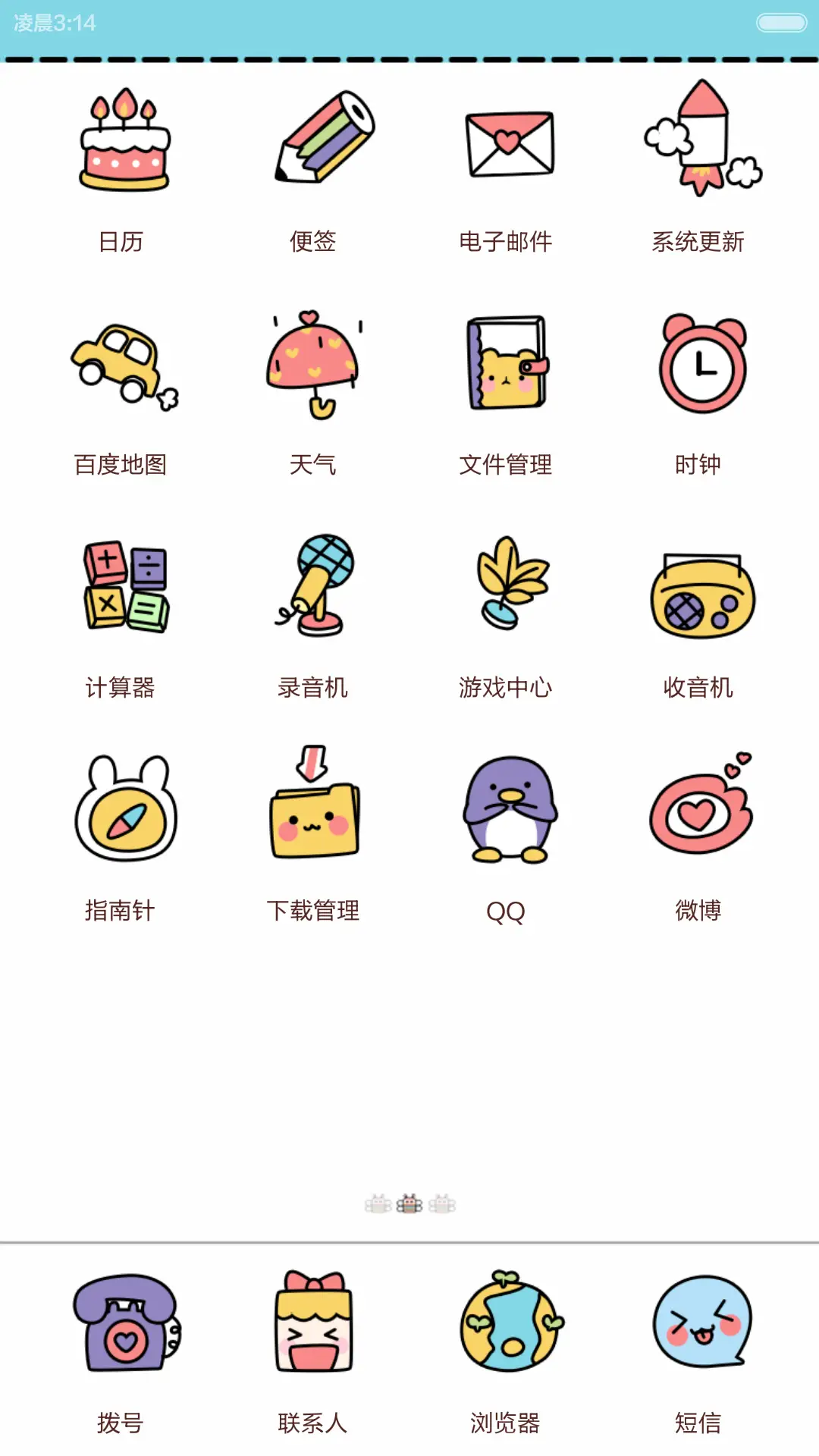This screenshot has height=1456, width=819.
Task: Open Weibo
Action: (x=698, y=811)
